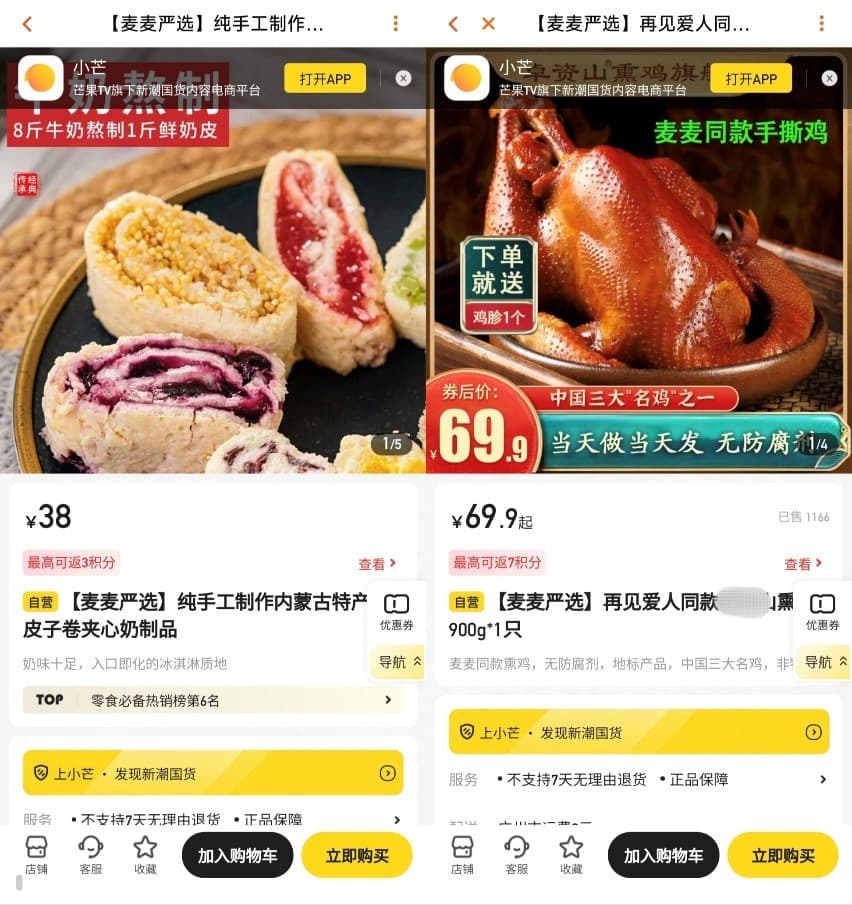The width and height of the screenshot is (852, 905).
Task: Open the 上小芒 banner under the ¥69.9 product
Action: point(638,732)
